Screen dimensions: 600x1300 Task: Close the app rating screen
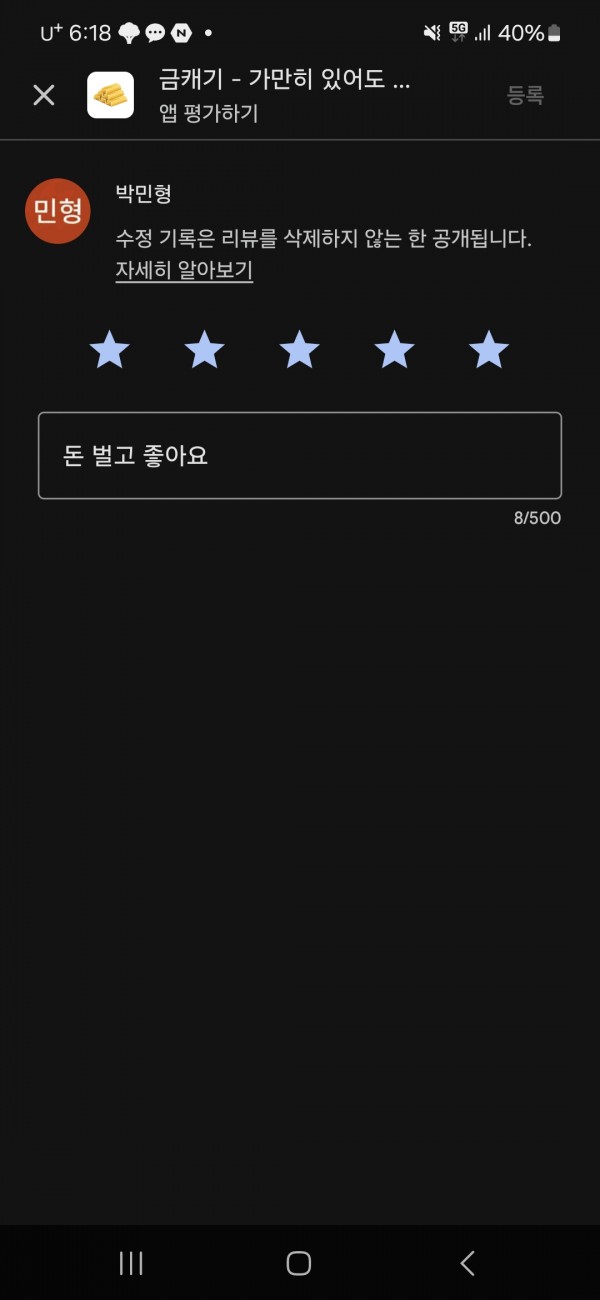tap(44, 95)
